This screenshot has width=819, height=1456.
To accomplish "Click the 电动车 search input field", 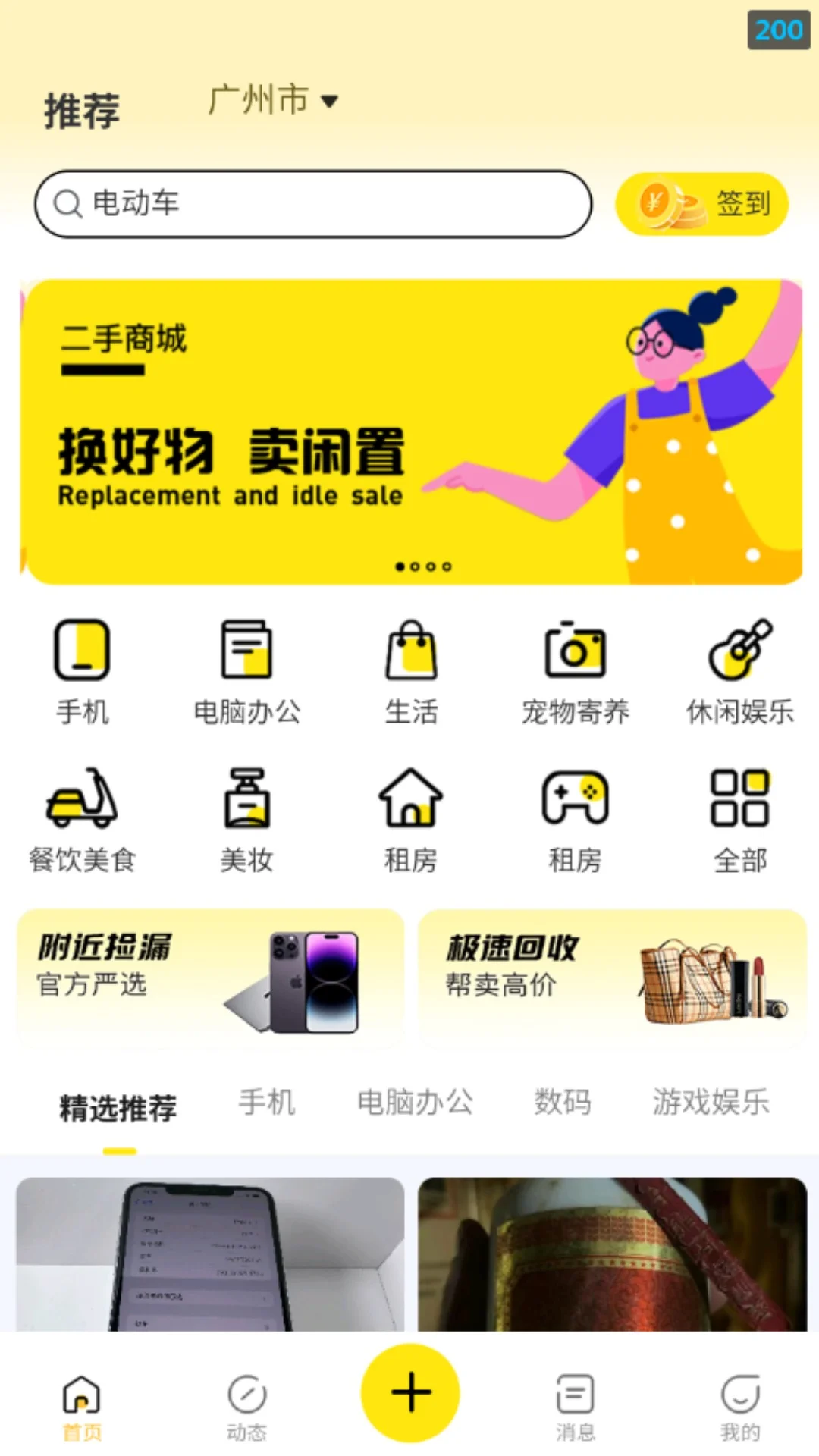I will (x=312, y=203).
